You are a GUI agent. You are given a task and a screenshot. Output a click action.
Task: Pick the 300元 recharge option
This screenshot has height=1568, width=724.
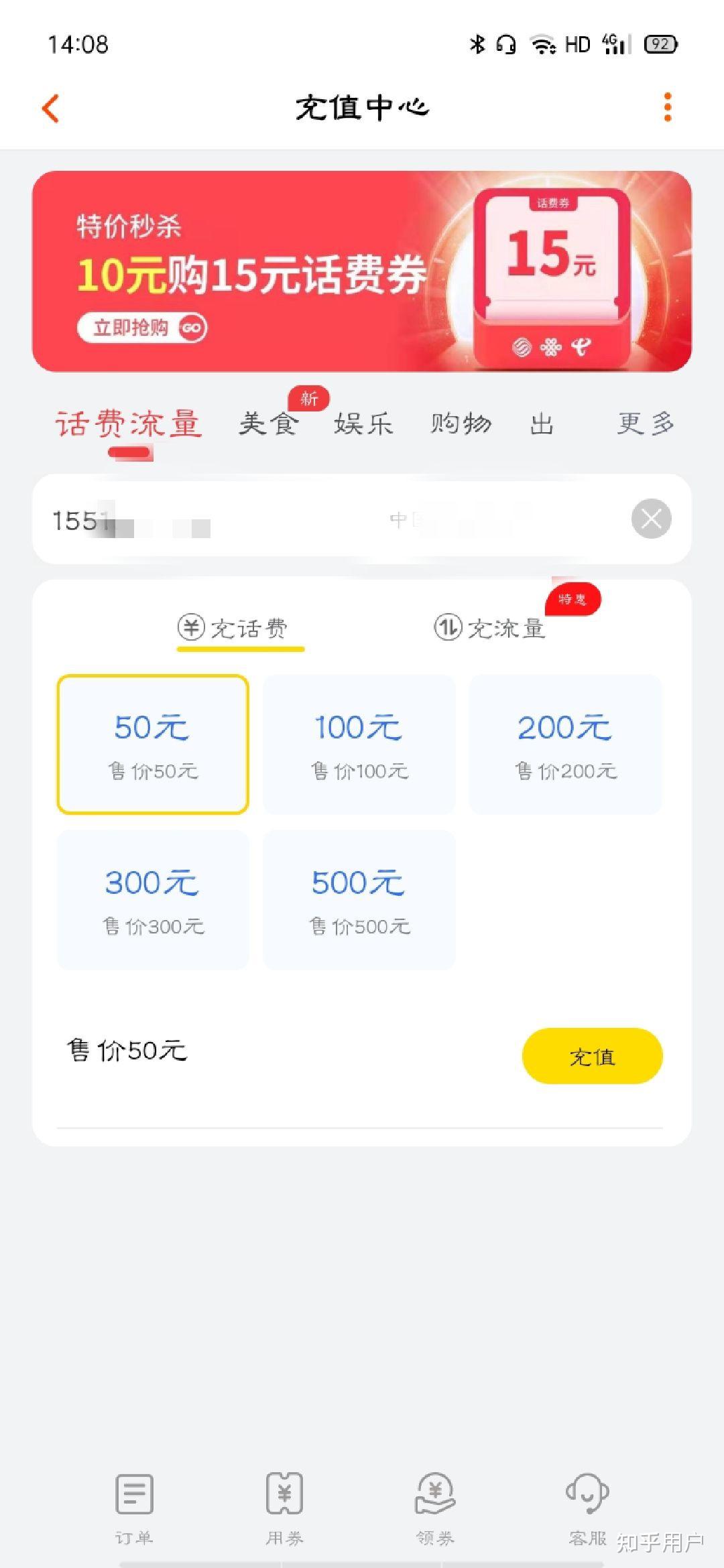(153, 899)
